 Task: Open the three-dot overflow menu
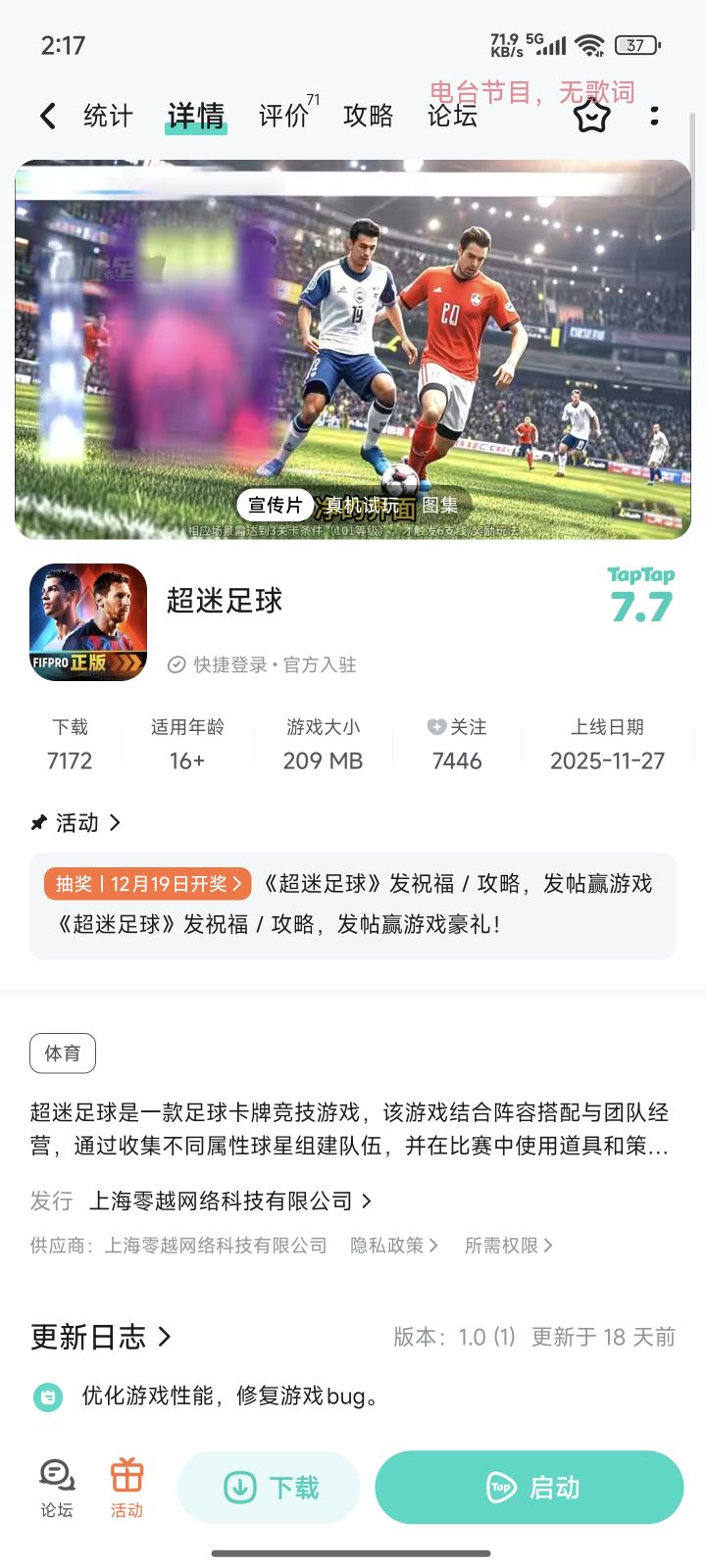pyautogui.click(x=654, y=116)
